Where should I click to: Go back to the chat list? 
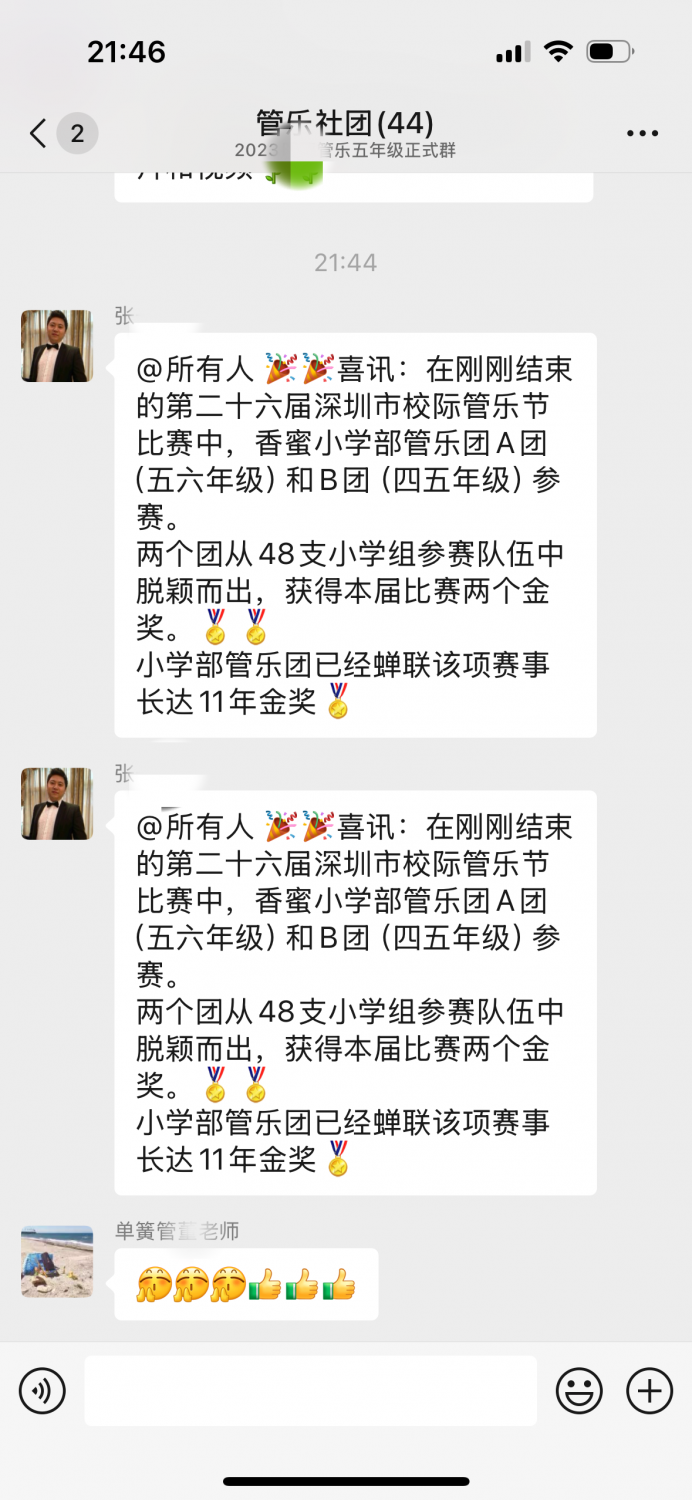pyautogui.click(x=40, y=133)
